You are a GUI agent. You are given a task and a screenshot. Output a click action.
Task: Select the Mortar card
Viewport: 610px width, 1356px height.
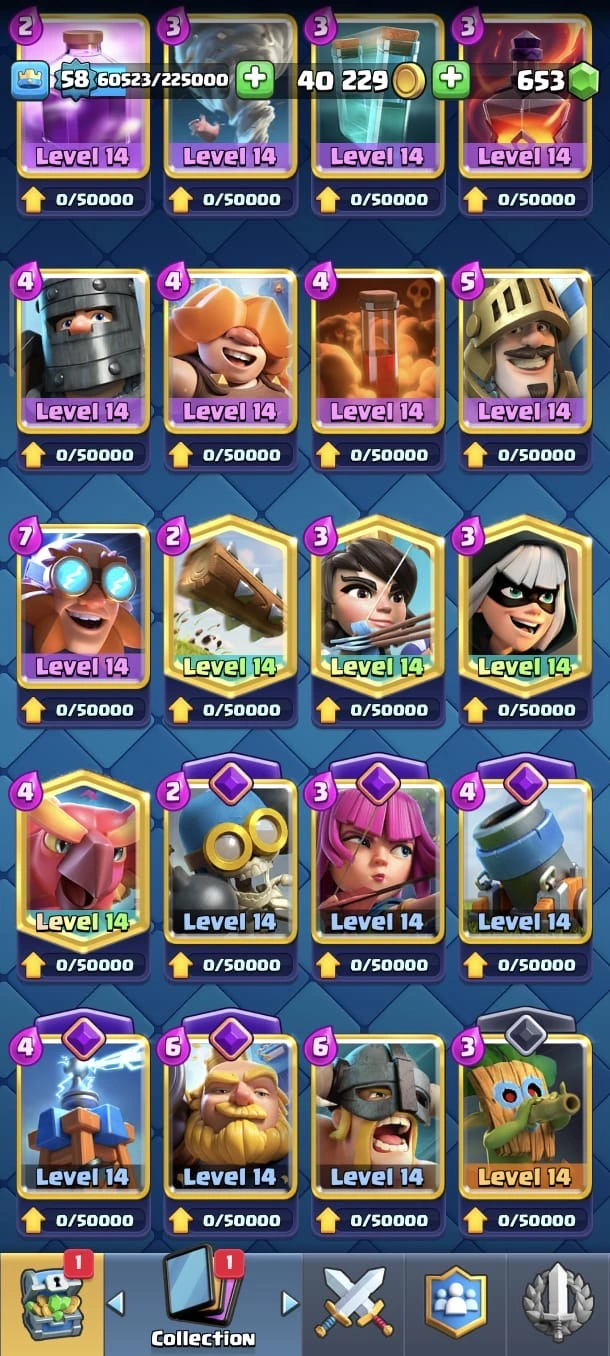click(x=524, y=860)
